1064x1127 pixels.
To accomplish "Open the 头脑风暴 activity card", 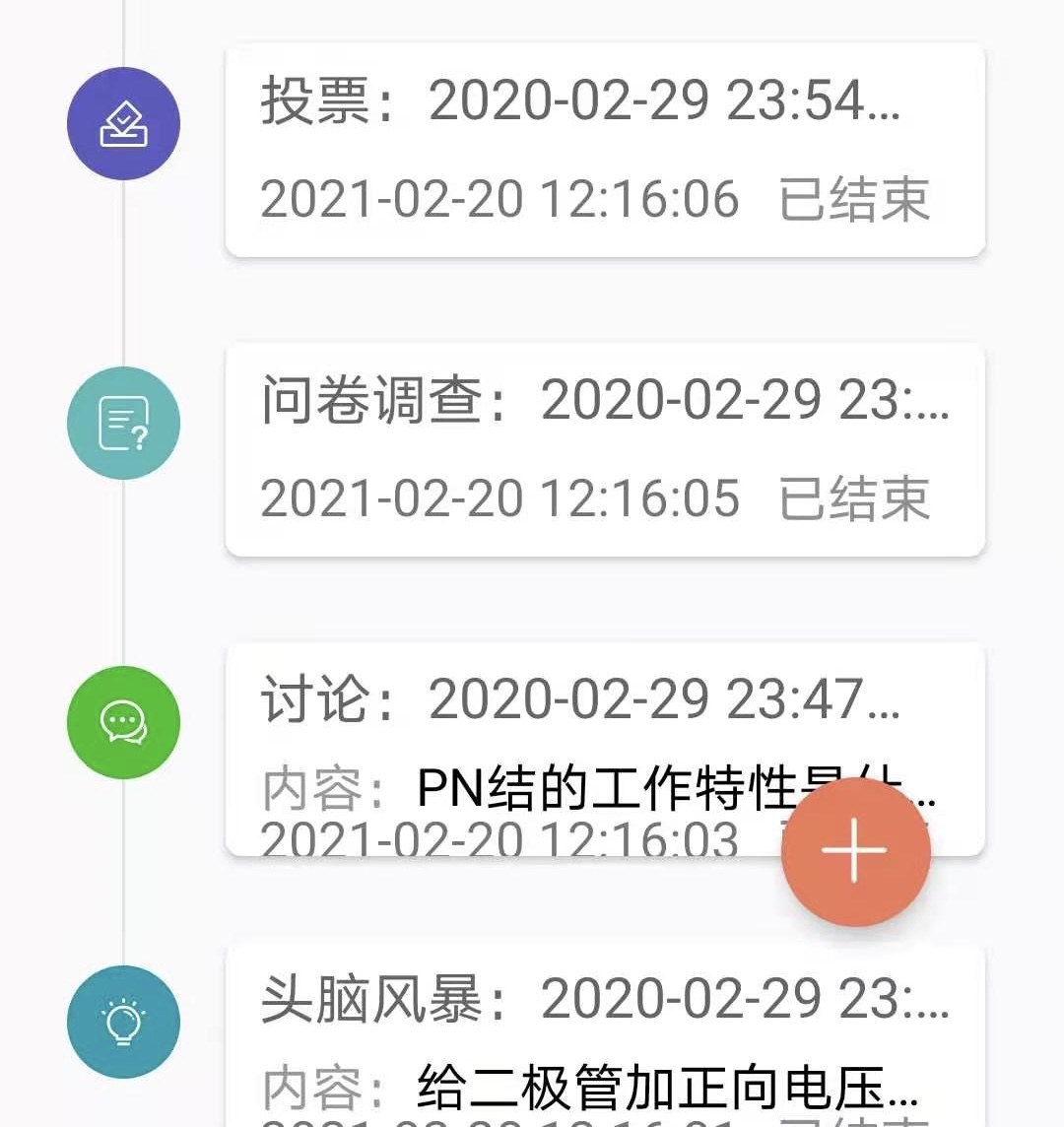I will click(603, 1034).
